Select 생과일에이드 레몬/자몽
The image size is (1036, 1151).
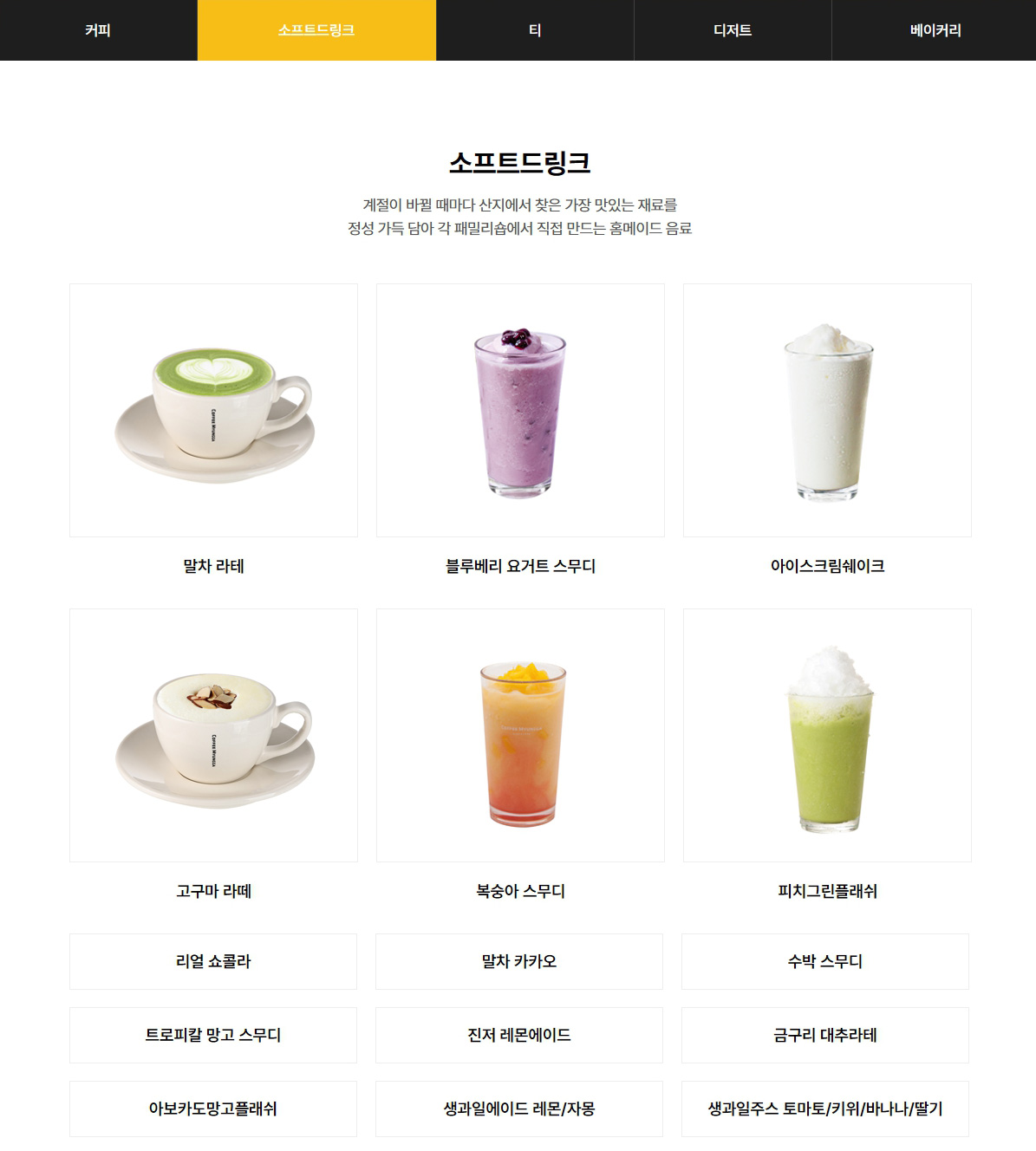[519, 1109]
